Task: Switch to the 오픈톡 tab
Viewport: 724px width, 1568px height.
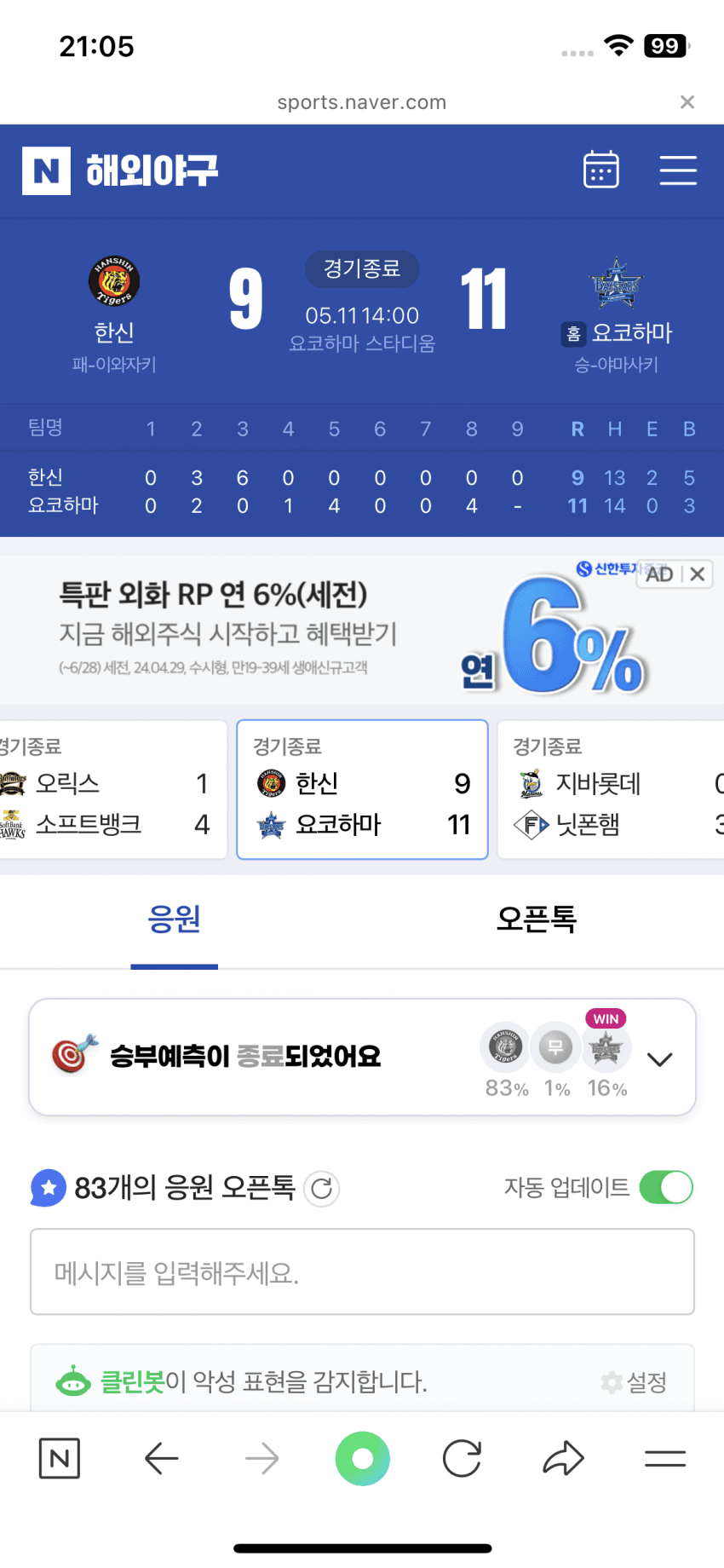Action: 537,919
